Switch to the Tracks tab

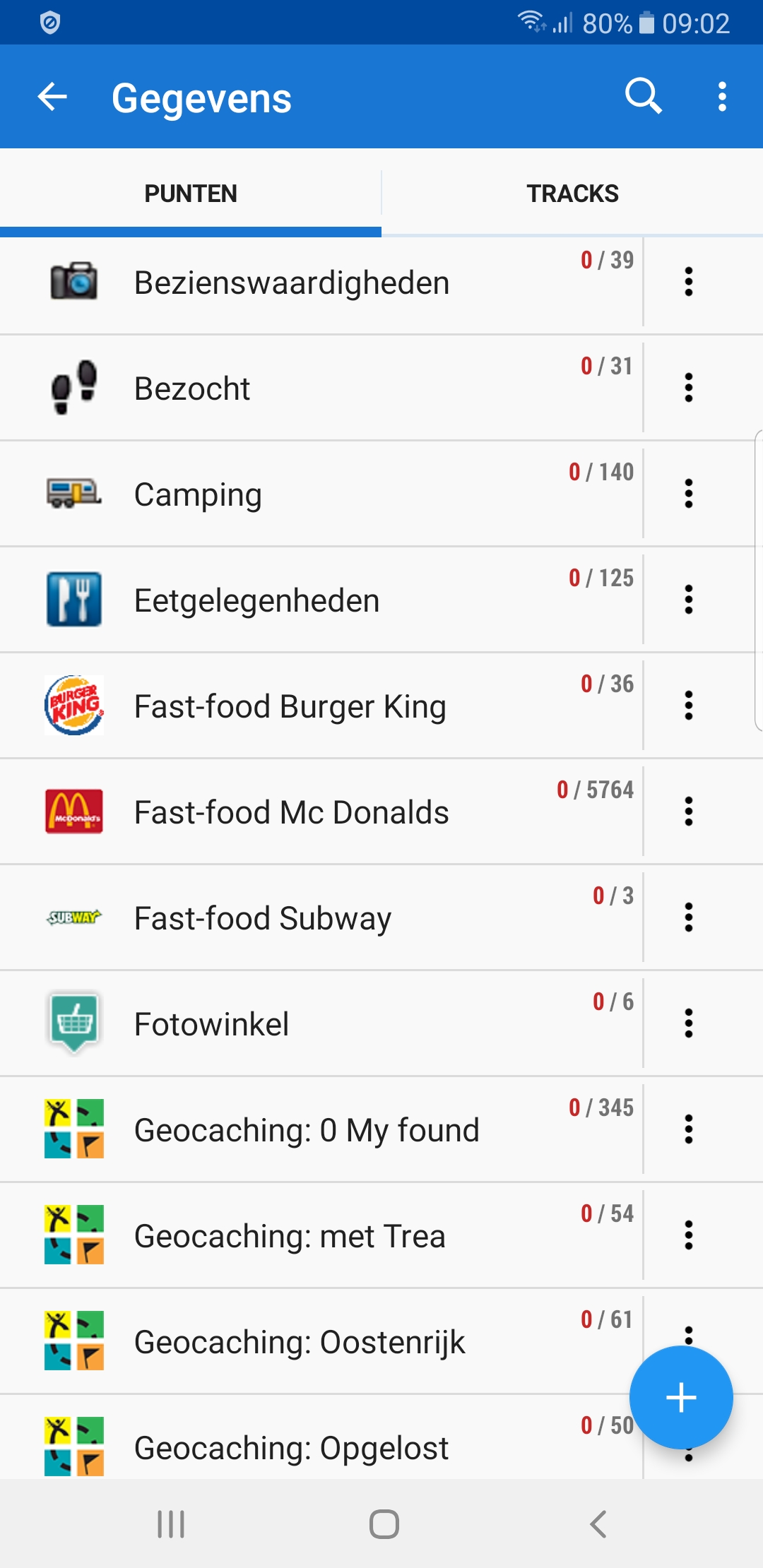[572, 194]
